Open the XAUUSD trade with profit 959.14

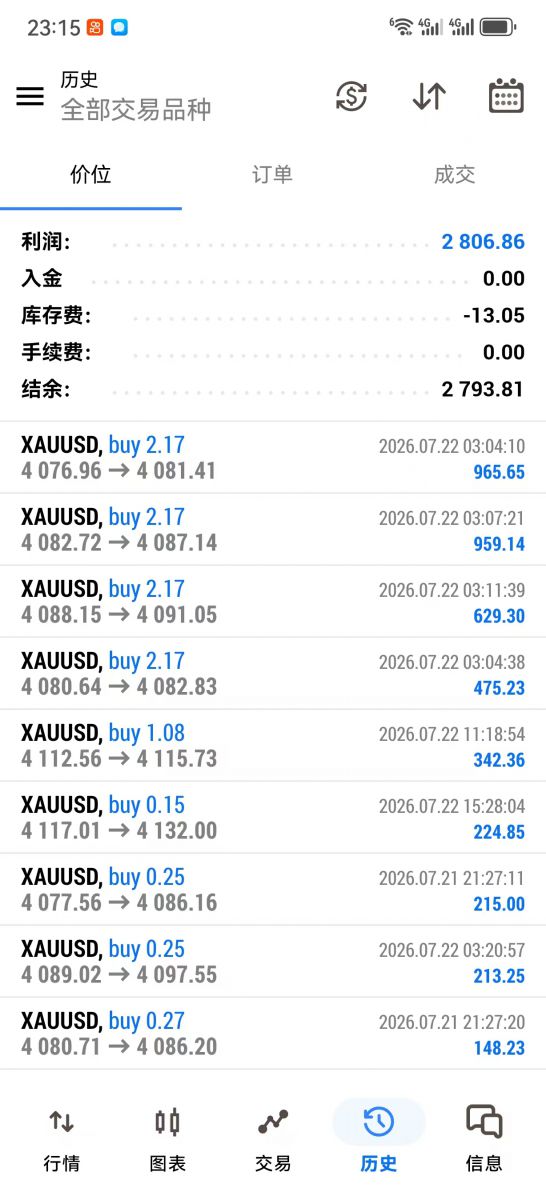click(273, 530)
